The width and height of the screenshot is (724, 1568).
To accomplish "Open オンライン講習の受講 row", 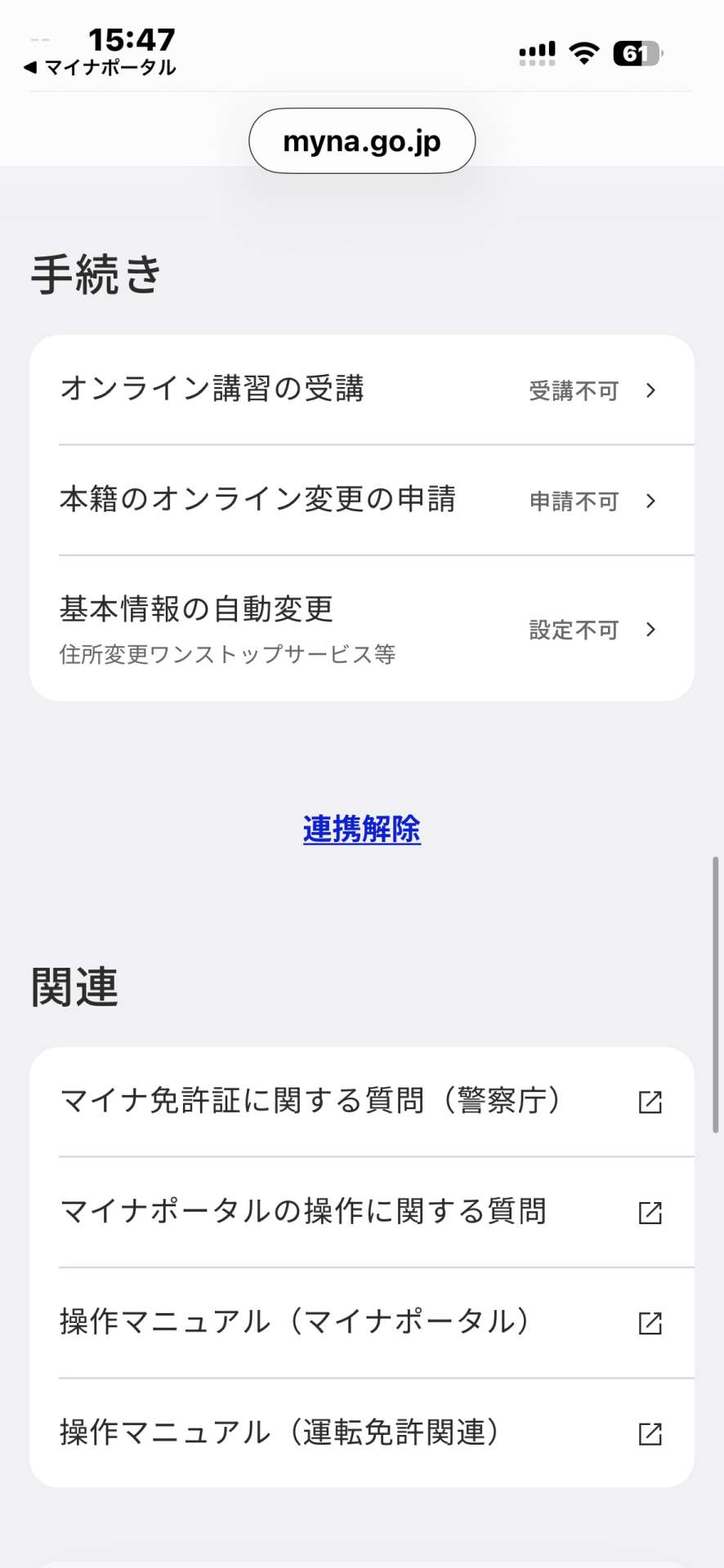I will click(x=361, y=390).
